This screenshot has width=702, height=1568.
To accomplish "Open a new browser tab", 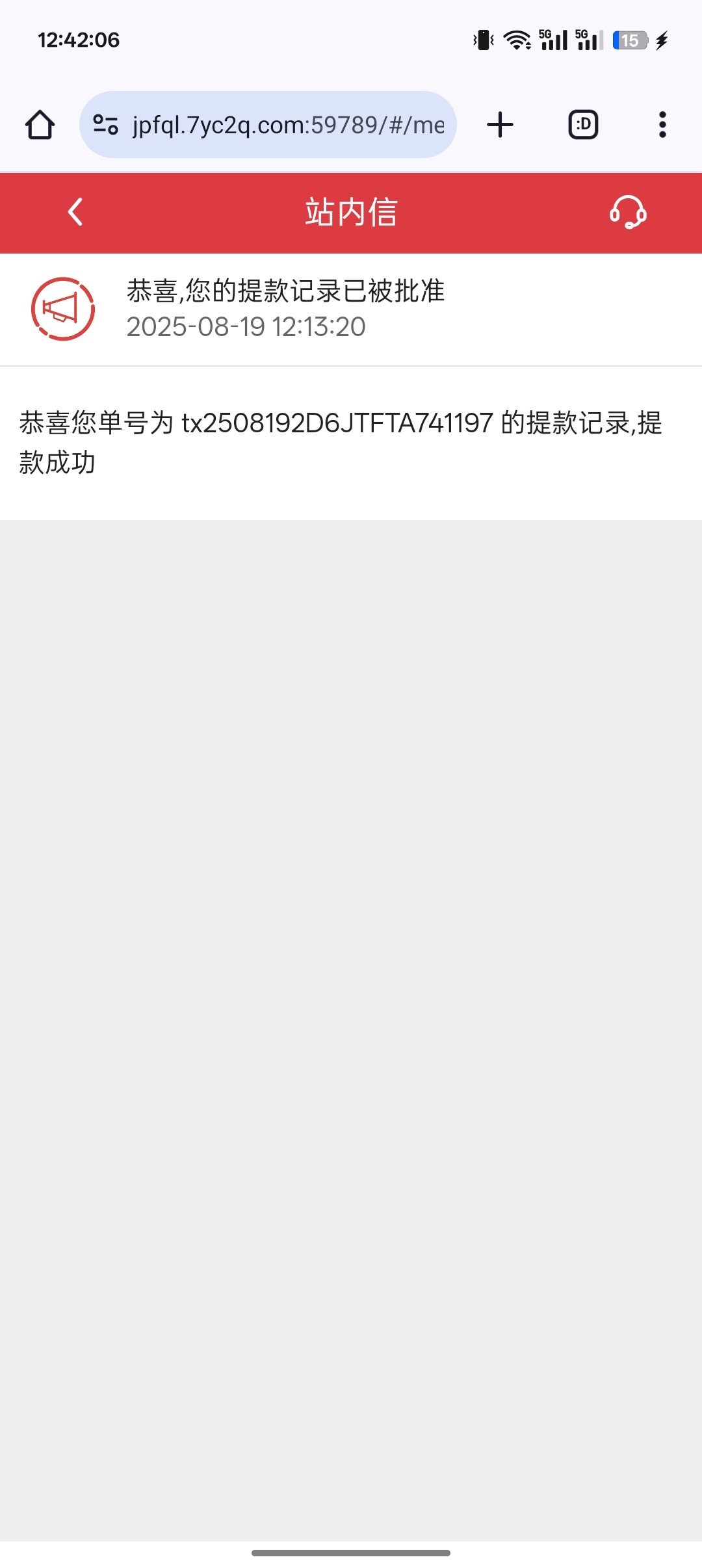I will coord(500,125).
